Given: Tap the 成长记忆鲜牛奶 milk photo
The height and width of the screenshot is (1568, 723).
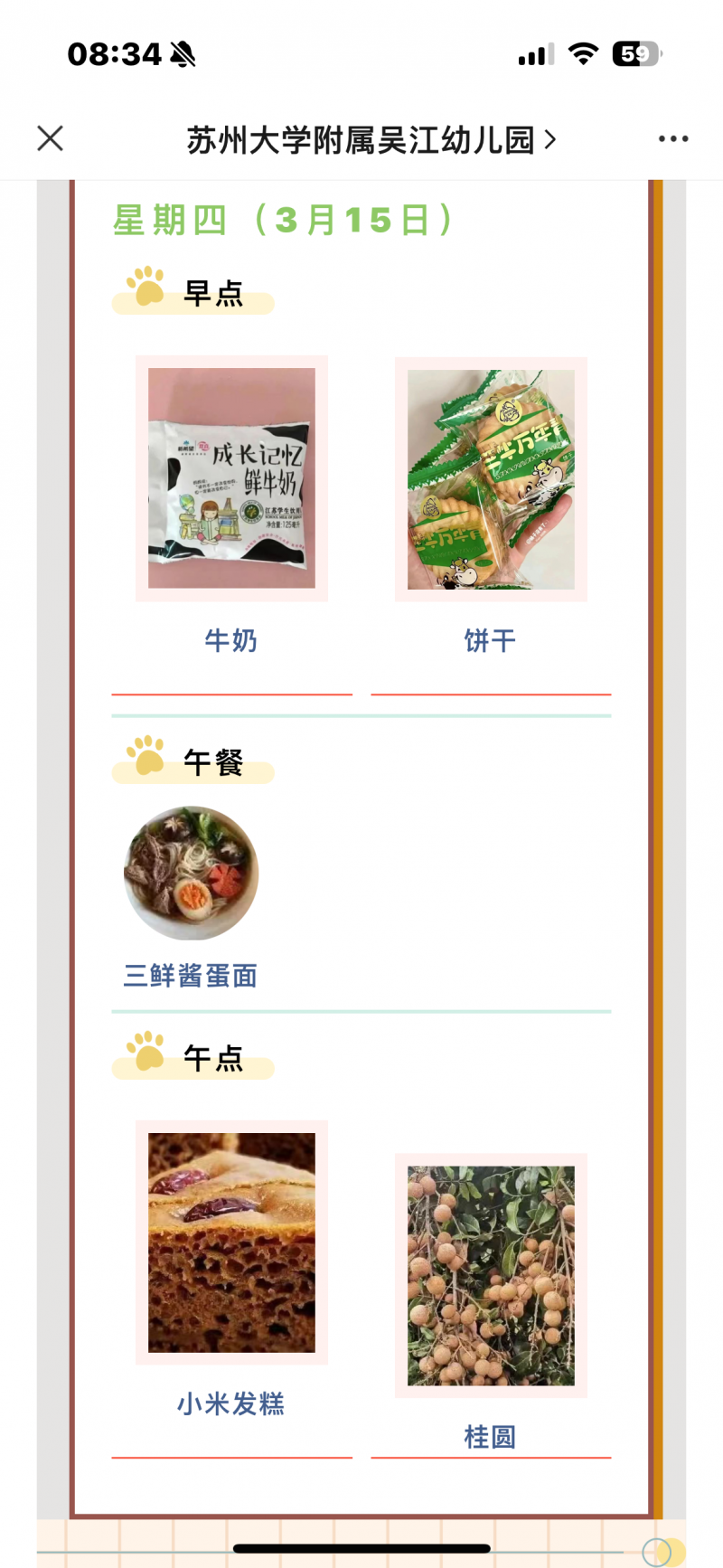Looking at the screenshot, I should pos(231,477).
